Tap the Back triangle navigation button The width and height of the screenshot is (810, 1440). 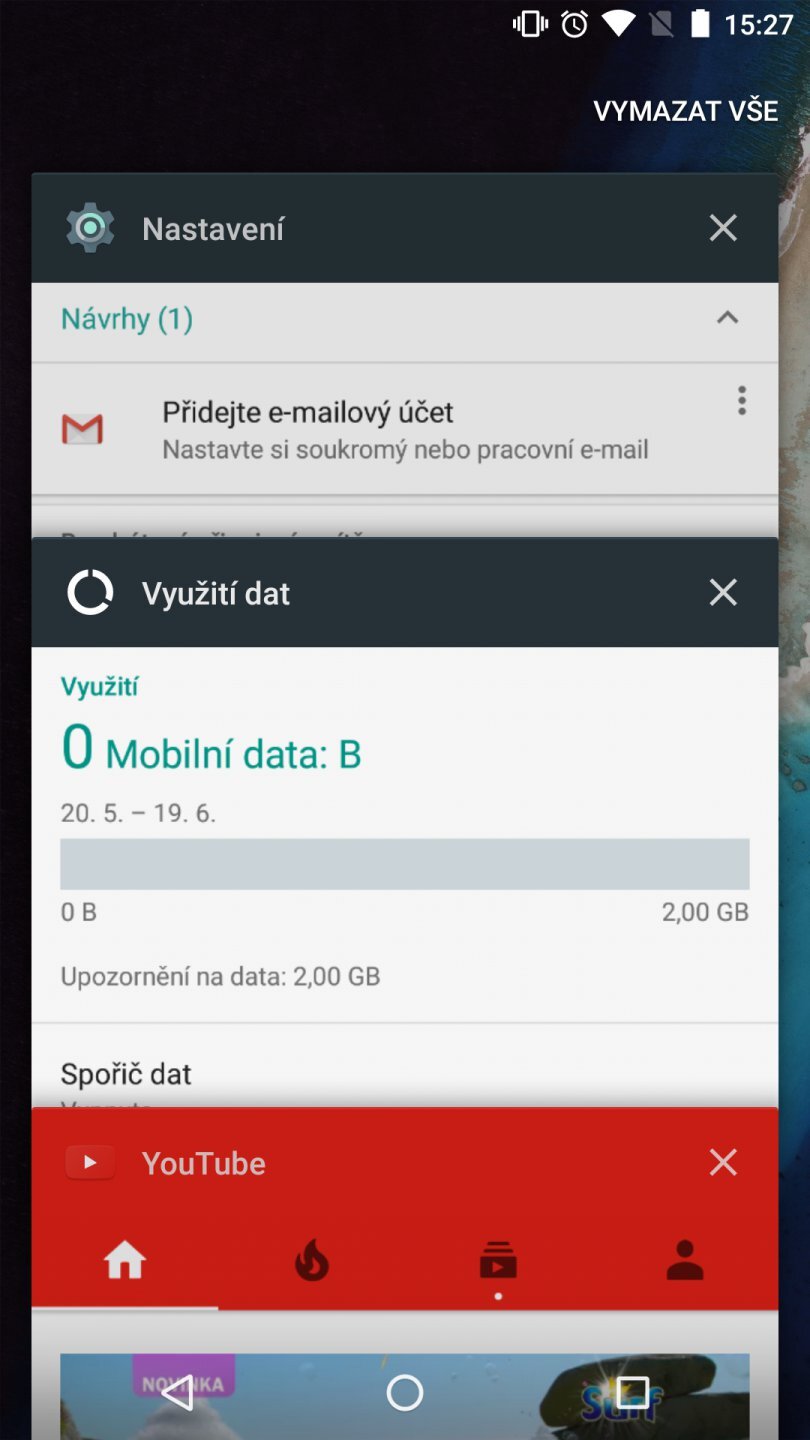coord(178,1392)
